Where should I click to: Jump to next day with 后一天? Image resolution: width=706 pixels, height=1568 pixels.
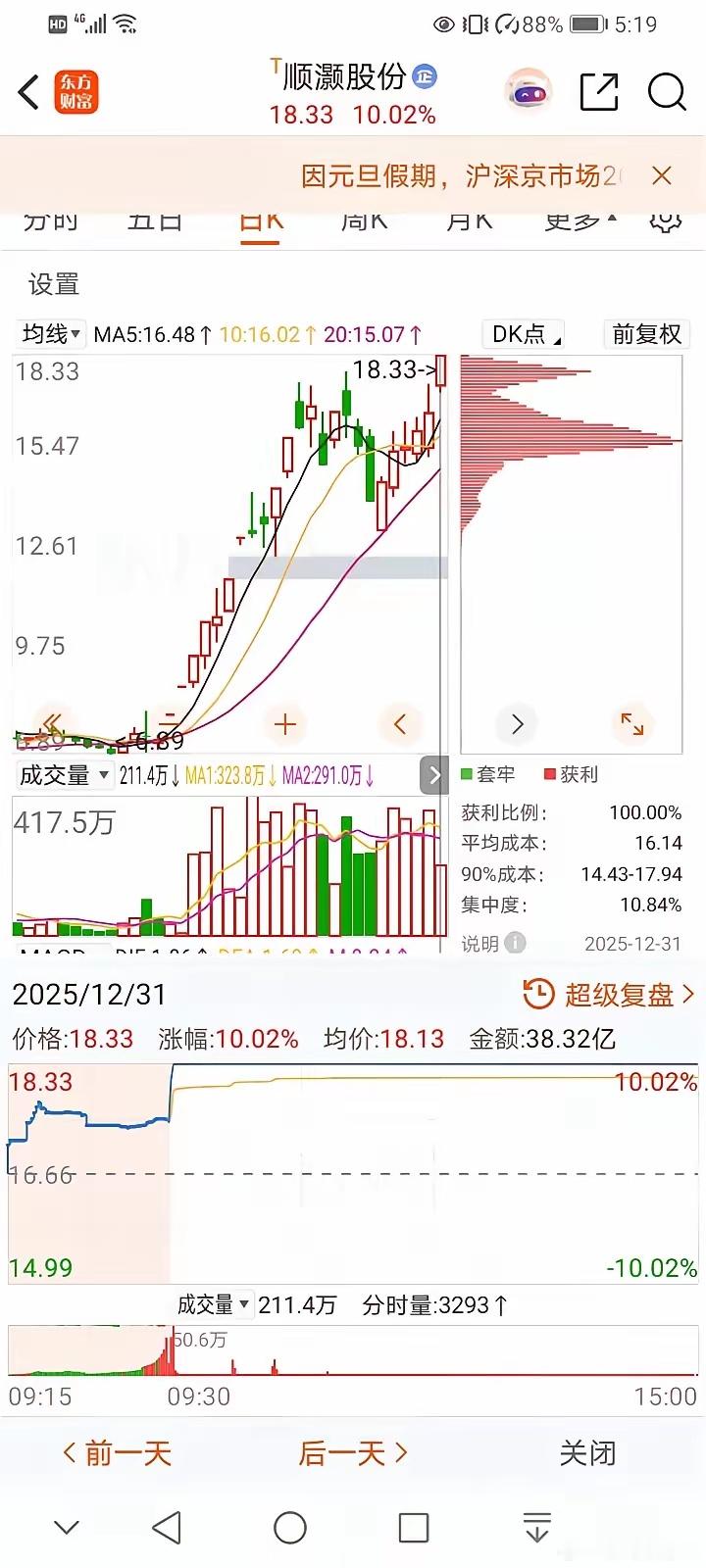[353, 1453]
